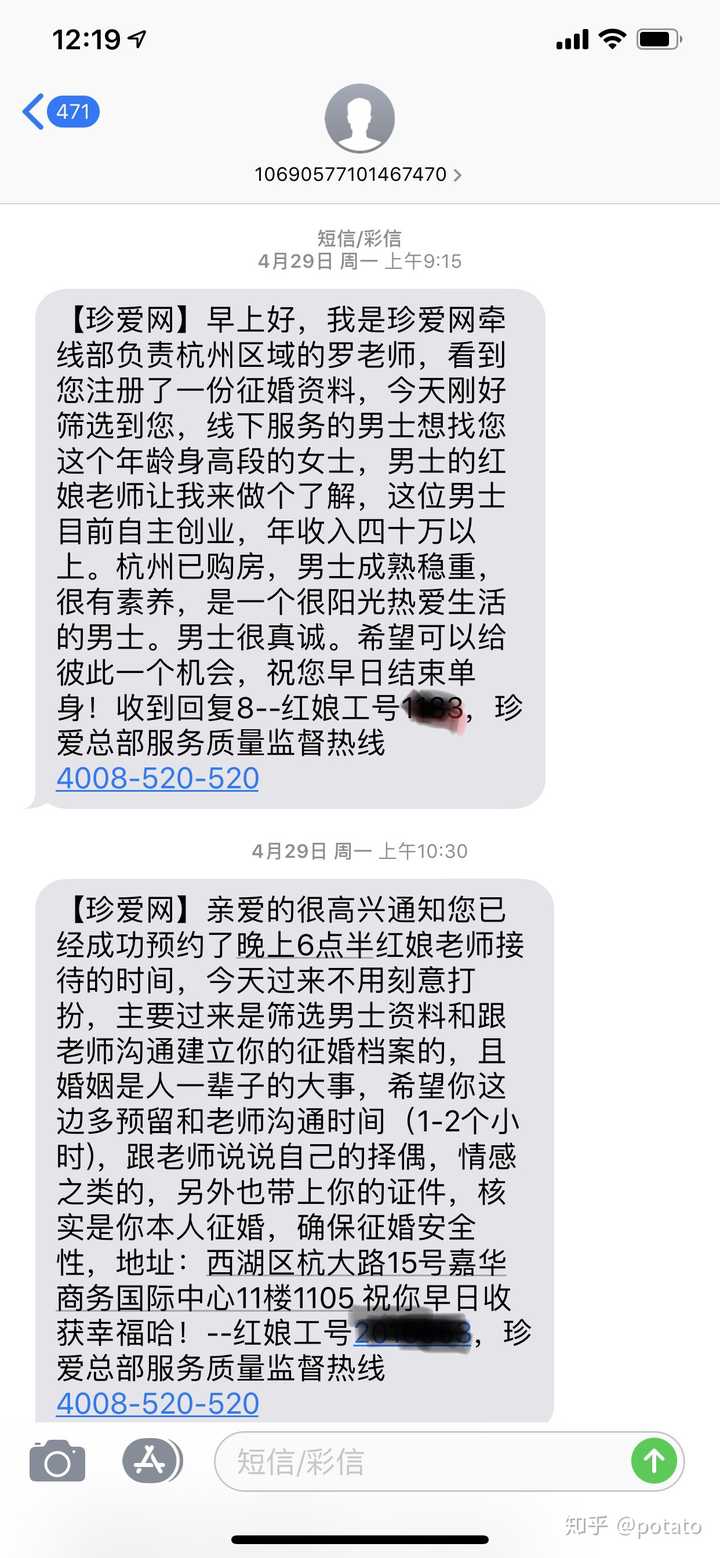Call 4008-520-520 in the 10:30 message
Viewport: 720px width, 1558px height.
click(x=157, y=1403)
